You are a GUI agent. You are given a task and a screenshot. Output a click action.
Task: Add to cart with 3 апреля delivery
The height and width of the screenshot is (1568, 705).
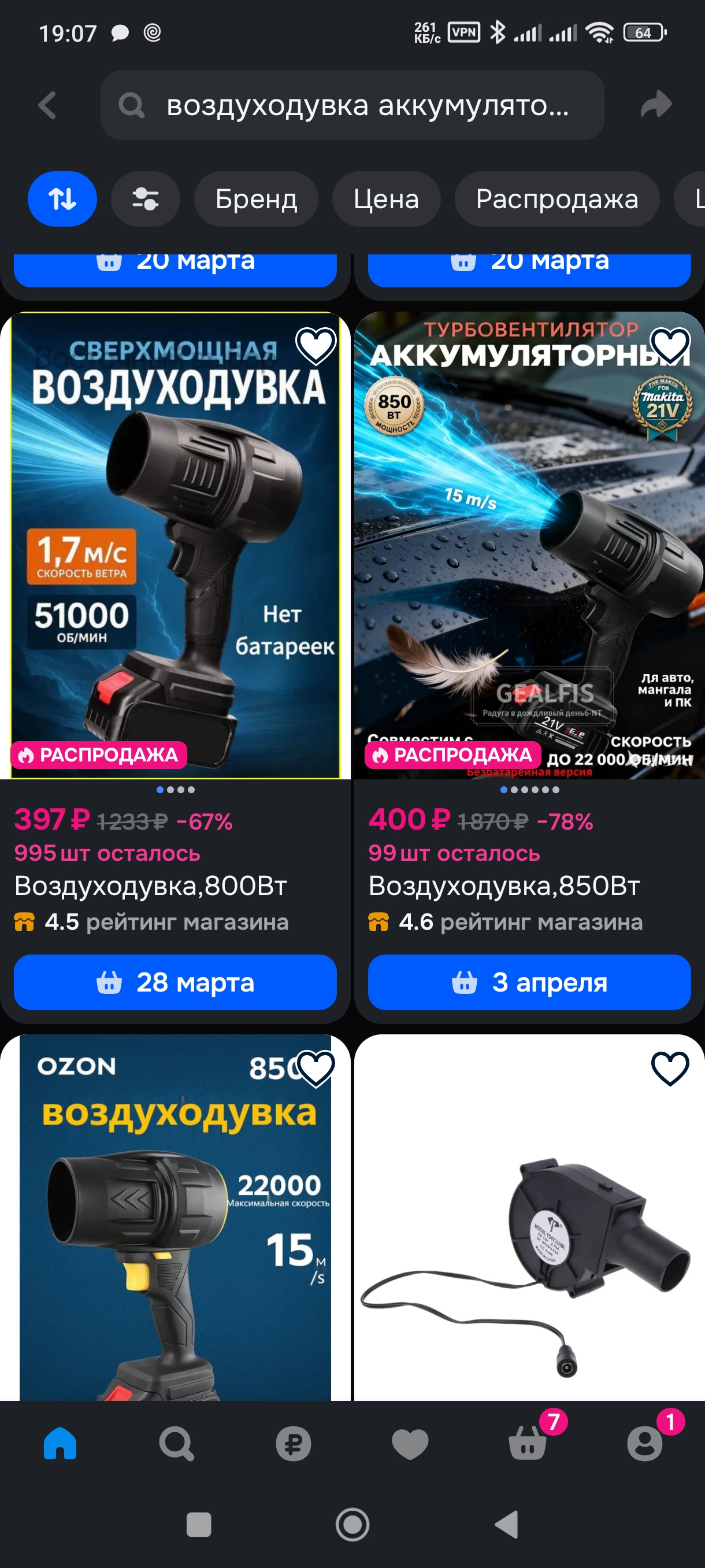(529, 982)
